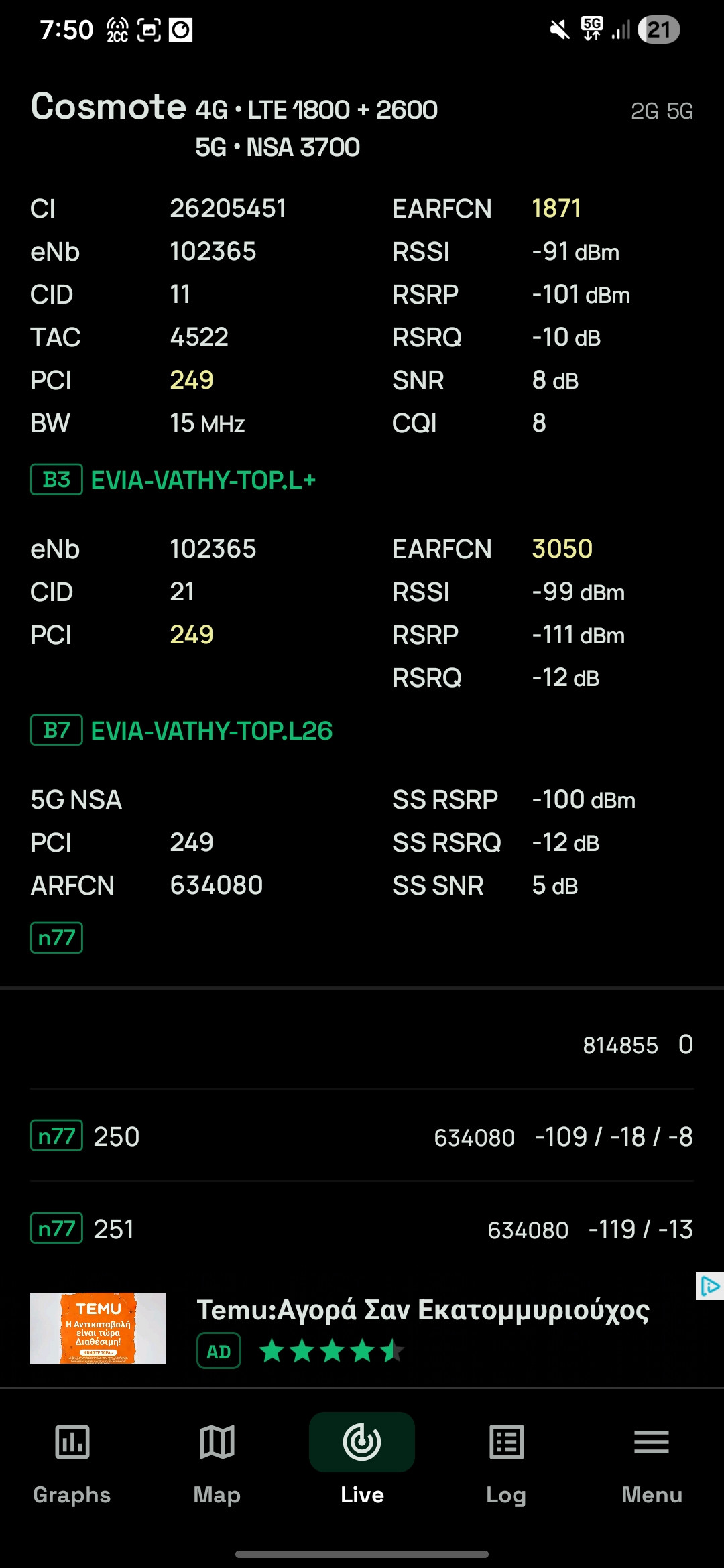Switch to the 2G network view

[x=645, y=111]
